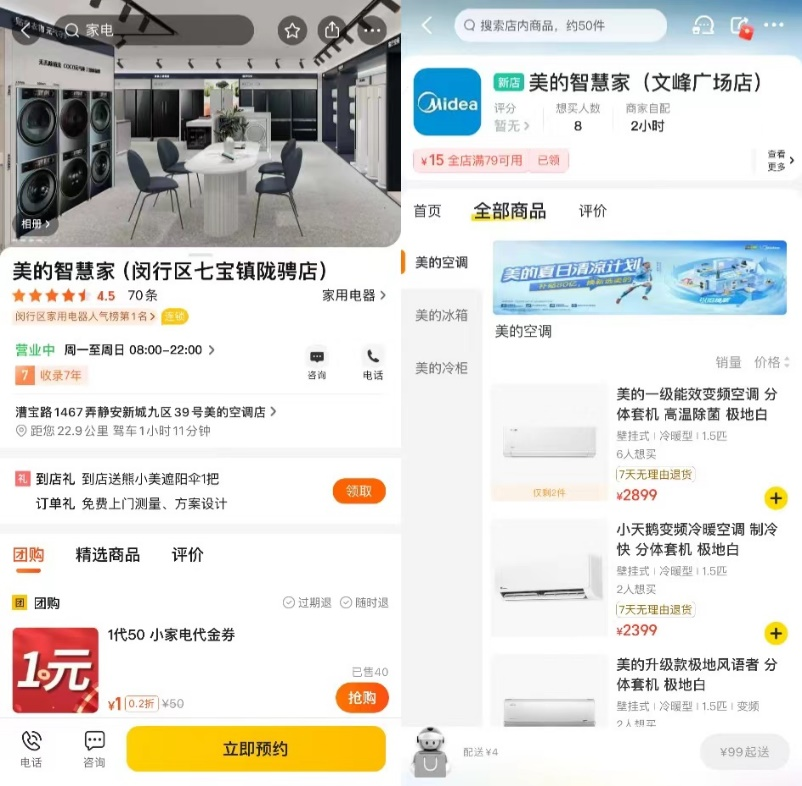
Task: Sort products by 销量
Action: point(728,362)
